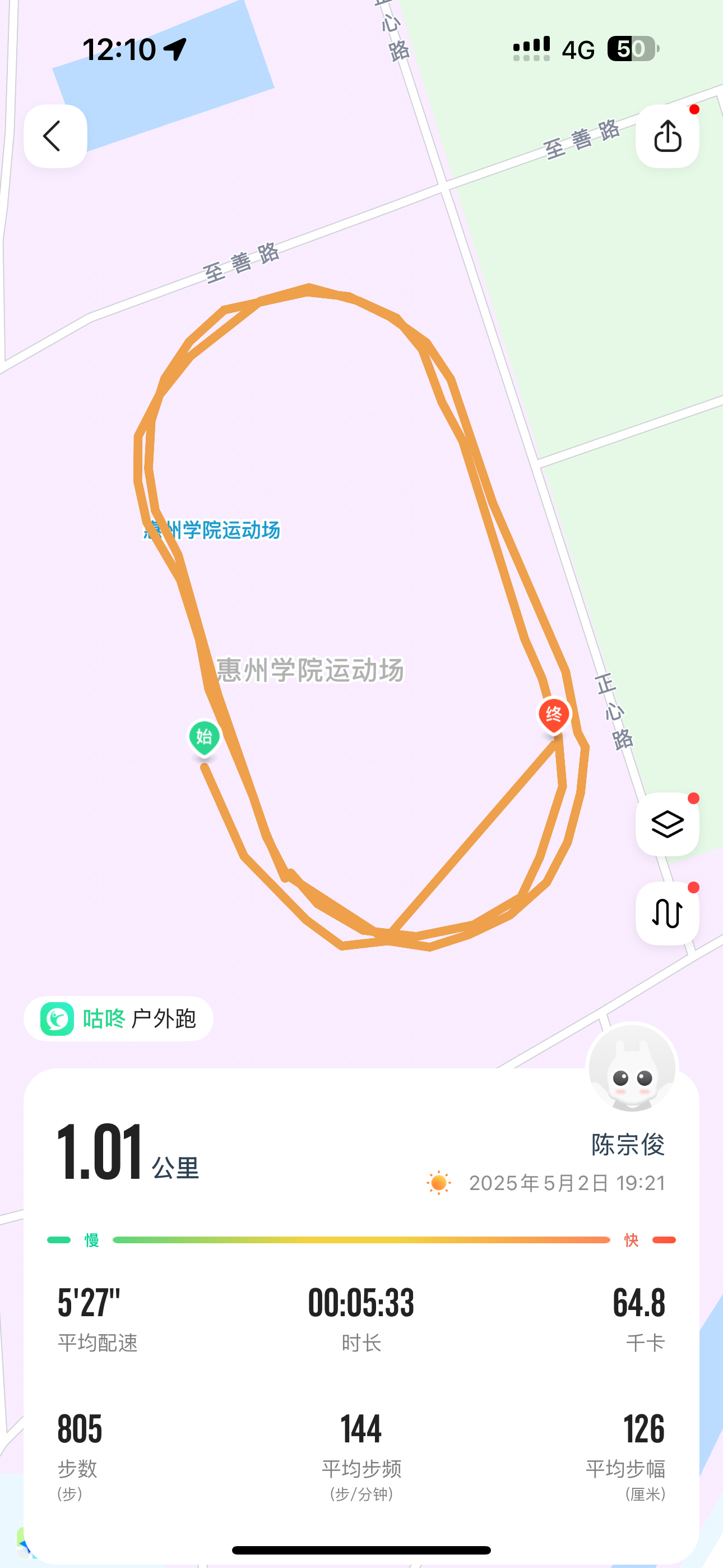
Task: Go back using the arrow button
Action: tap(55, 136)
